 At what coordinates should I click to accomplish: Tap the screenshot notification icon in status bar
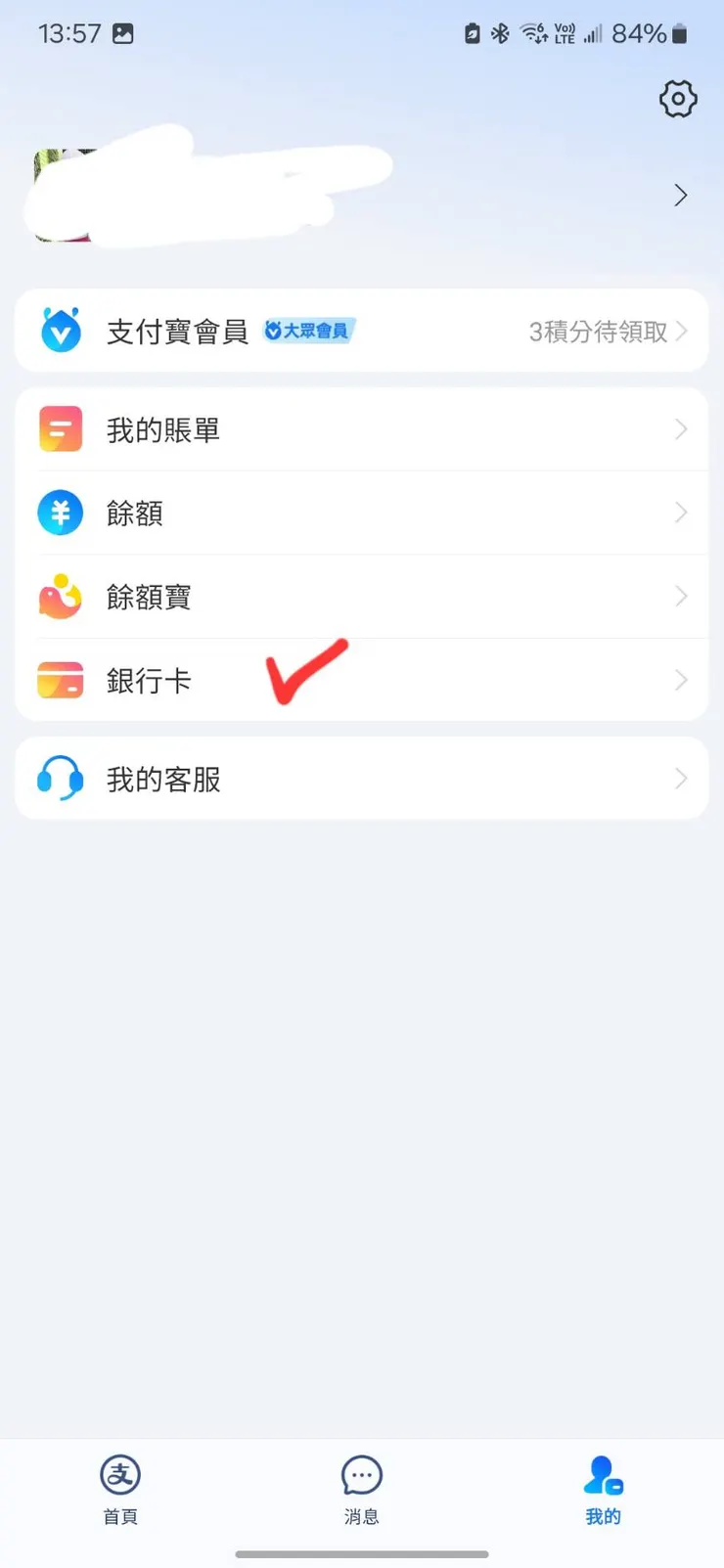tap(121, 32)
